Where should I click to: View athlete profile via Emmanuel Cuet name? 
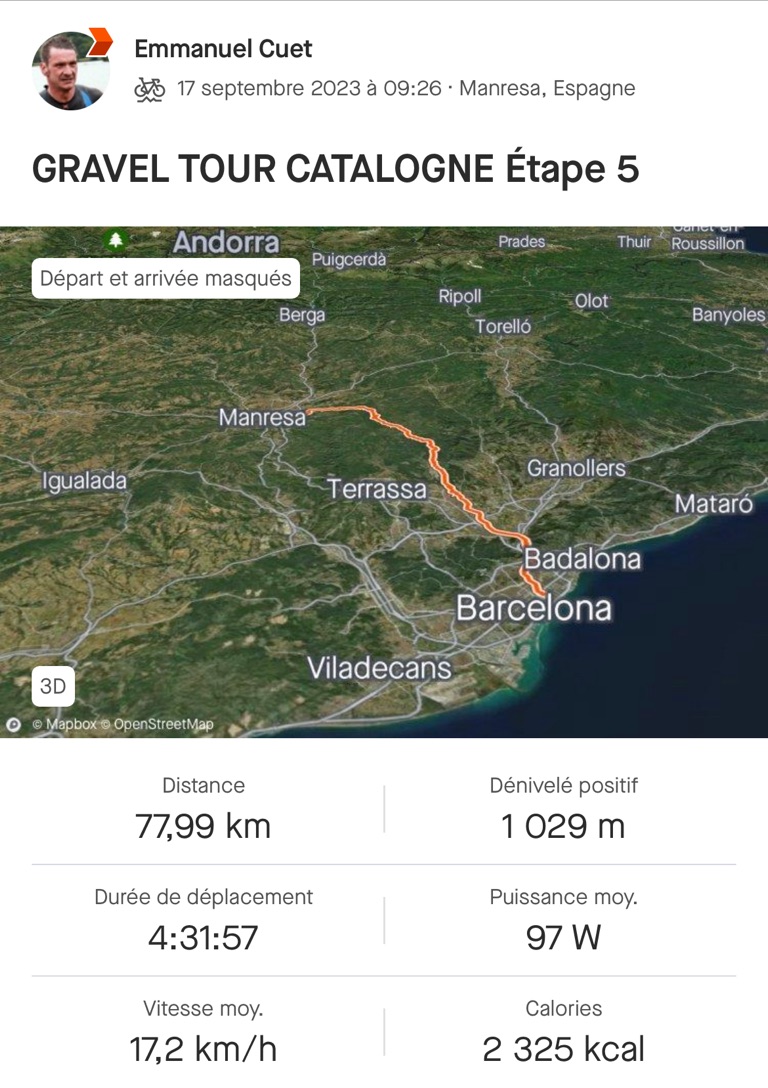point(223,48)
